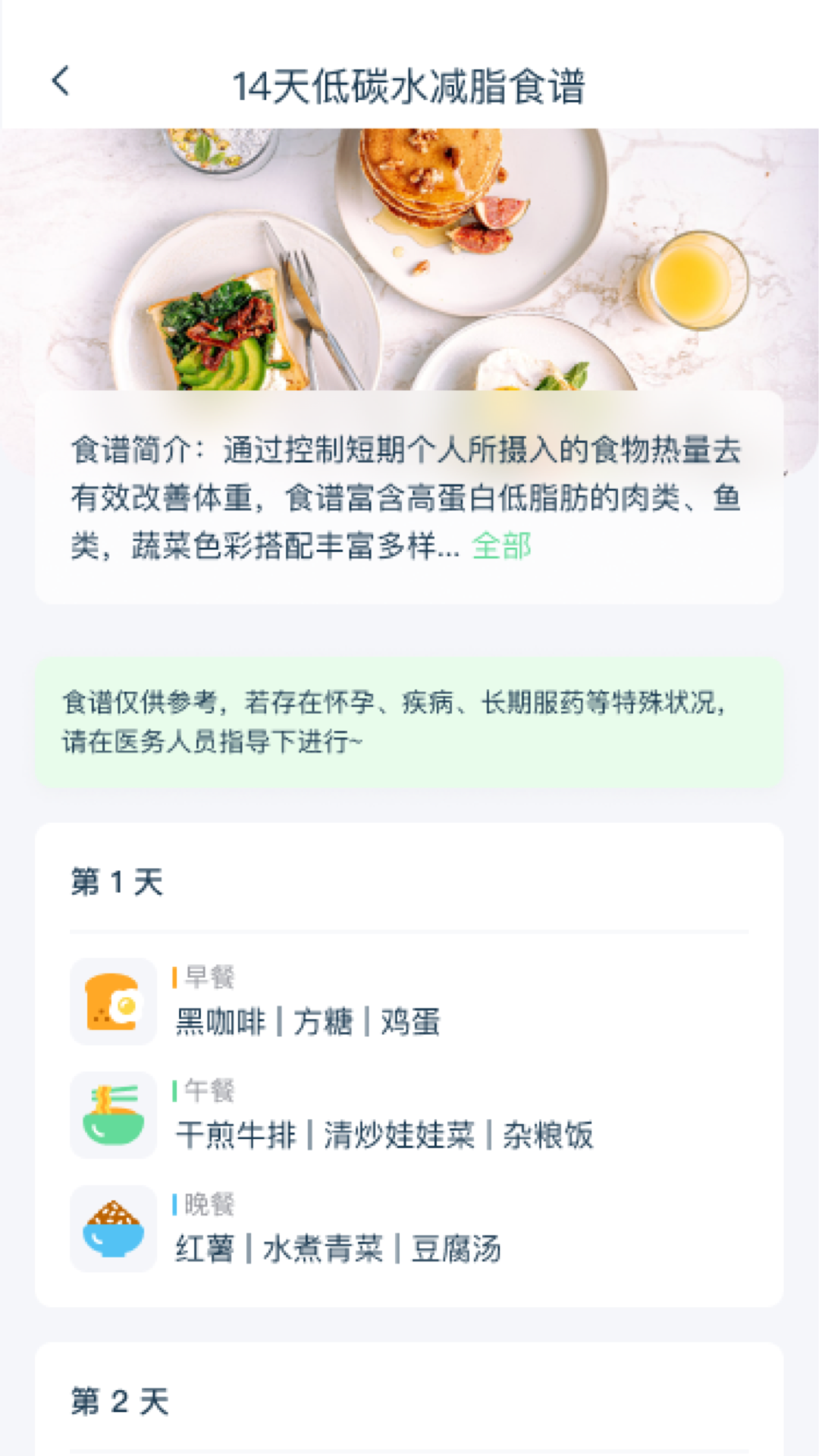The height and width of the screenshot is (1456, 819).
Task: Select the lunch green noodle bowl icon
Action: pos(112,1115)
